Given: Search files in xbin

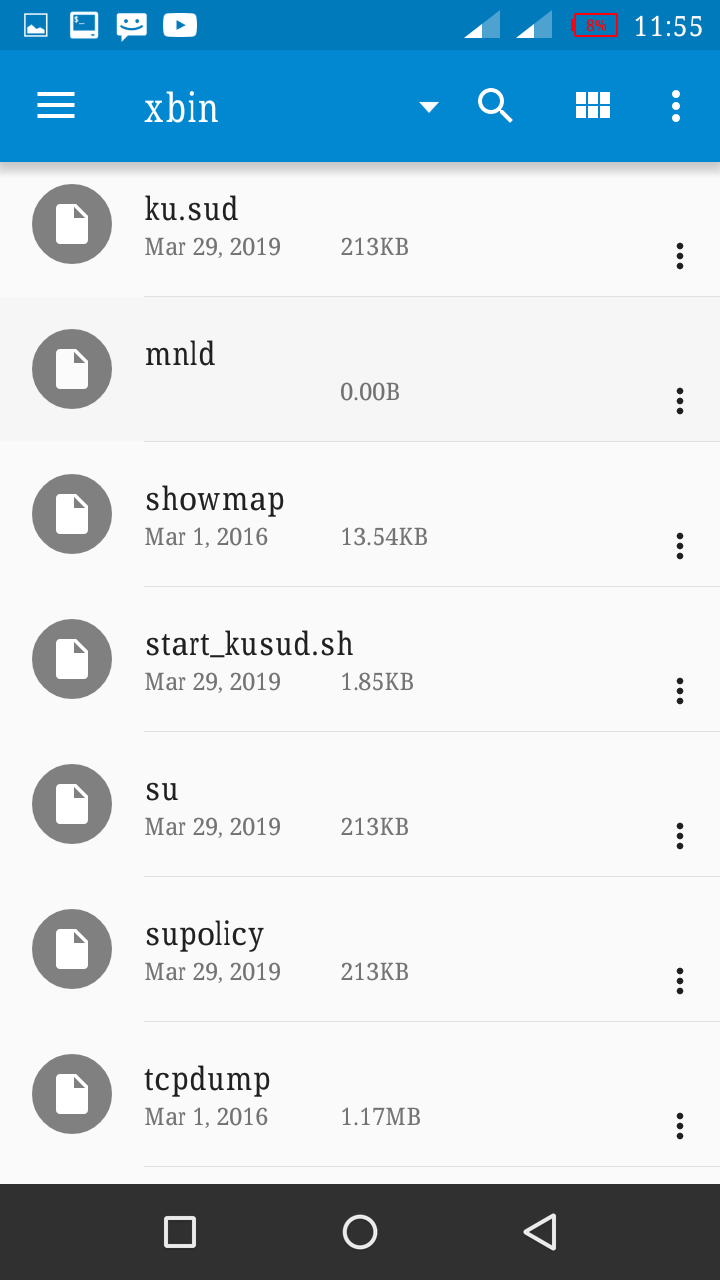Looking at the screenshot, I should (495, 106).
